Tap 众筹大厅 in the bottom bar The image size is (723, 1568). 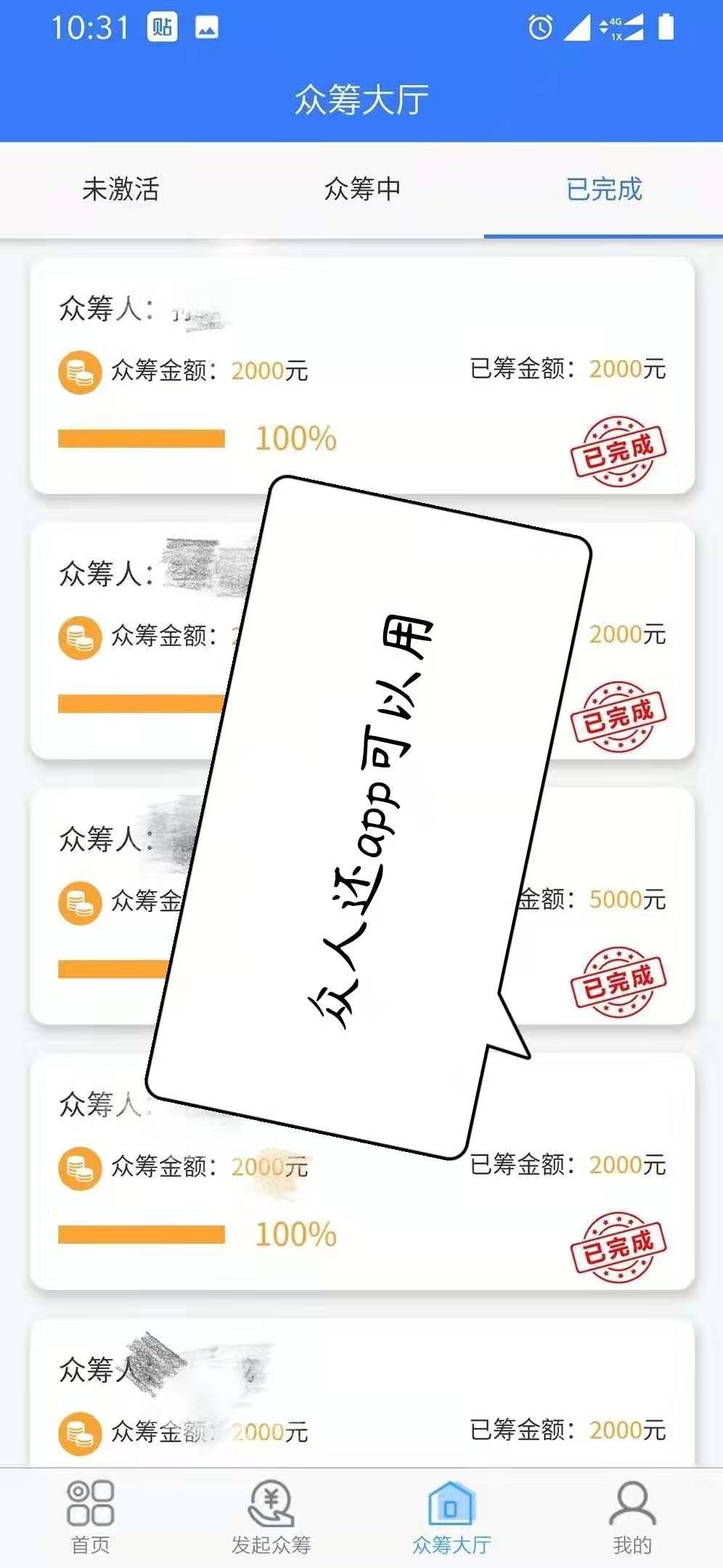click(452, 1517)
